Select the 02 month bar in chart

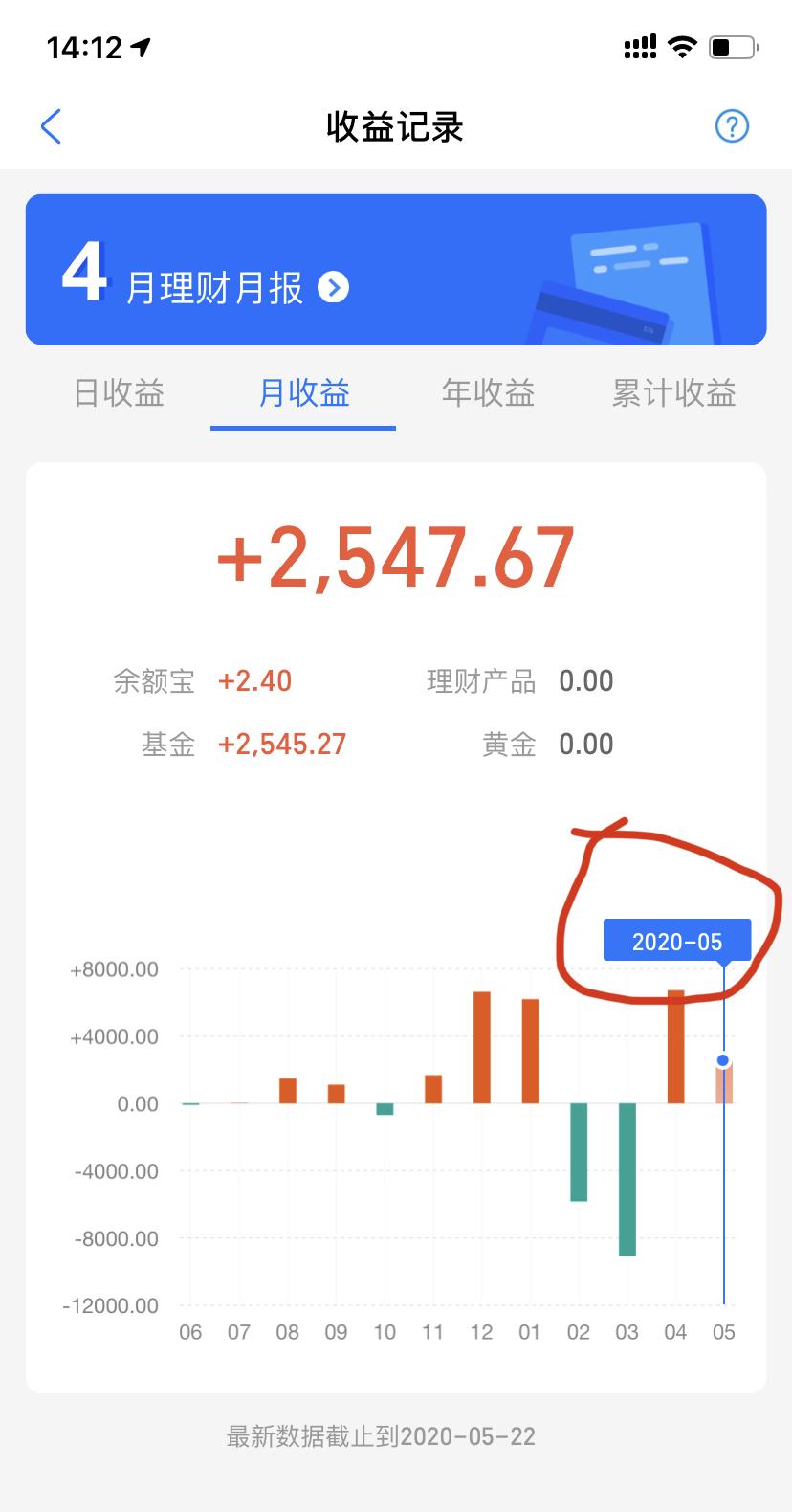[578, 1152]
